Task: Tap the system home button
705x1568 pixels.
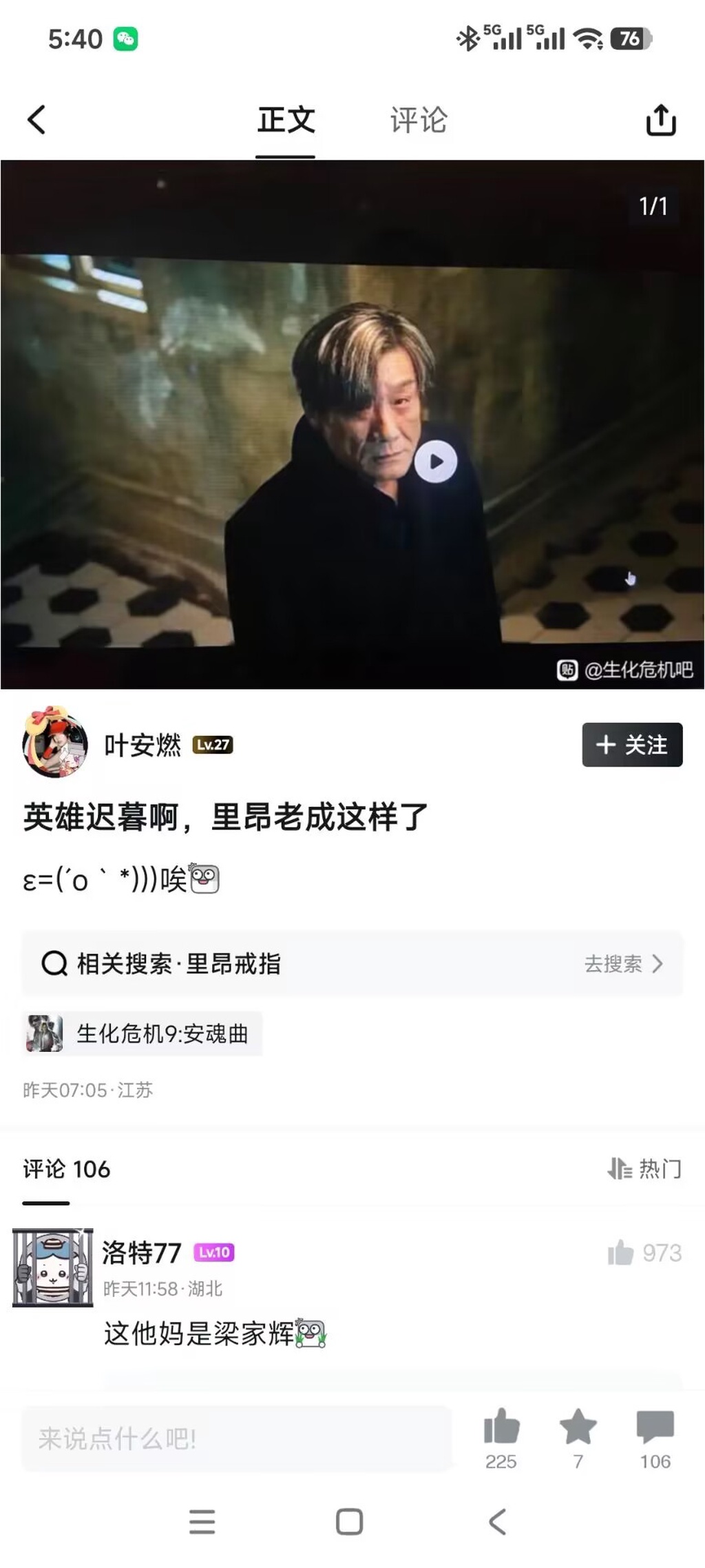Action: tap(349, 1522)
